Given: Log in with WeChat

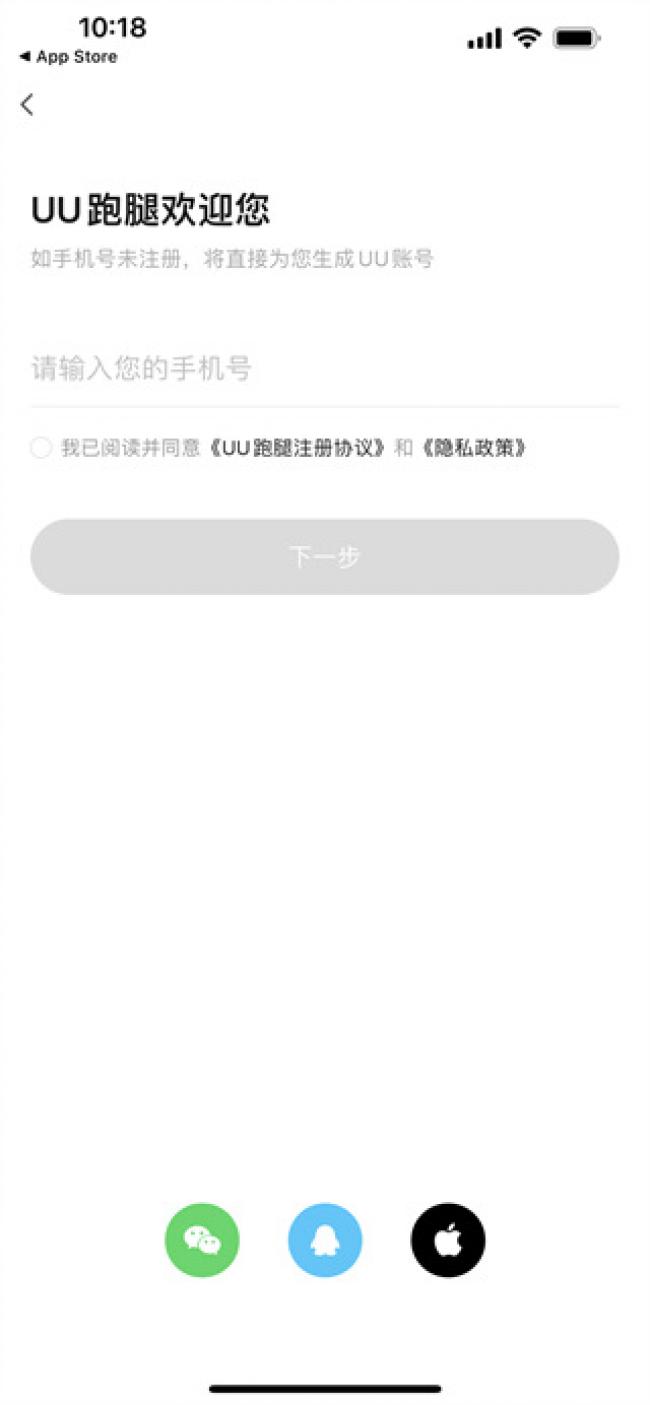Looking at the screenshot, I should [202, 1240].
